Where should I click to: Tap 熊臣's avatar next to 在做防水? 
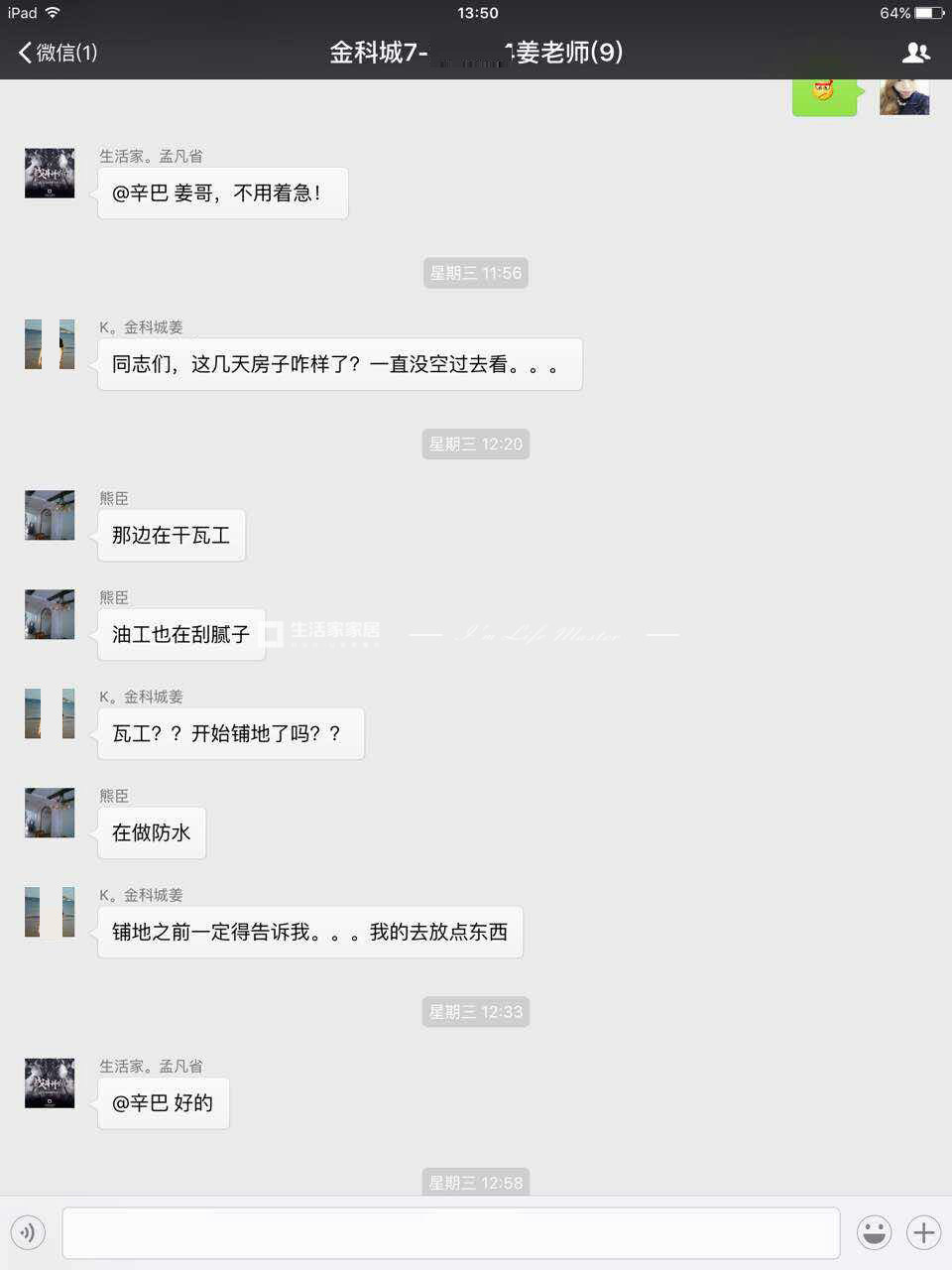tap(50, 813)
